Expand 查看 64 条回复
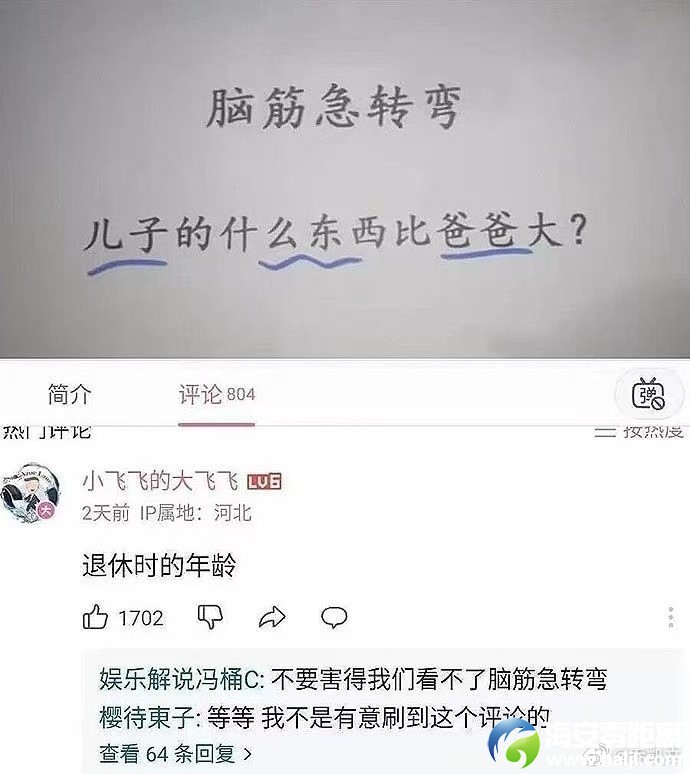690x774 pixels. coord(176,752)
